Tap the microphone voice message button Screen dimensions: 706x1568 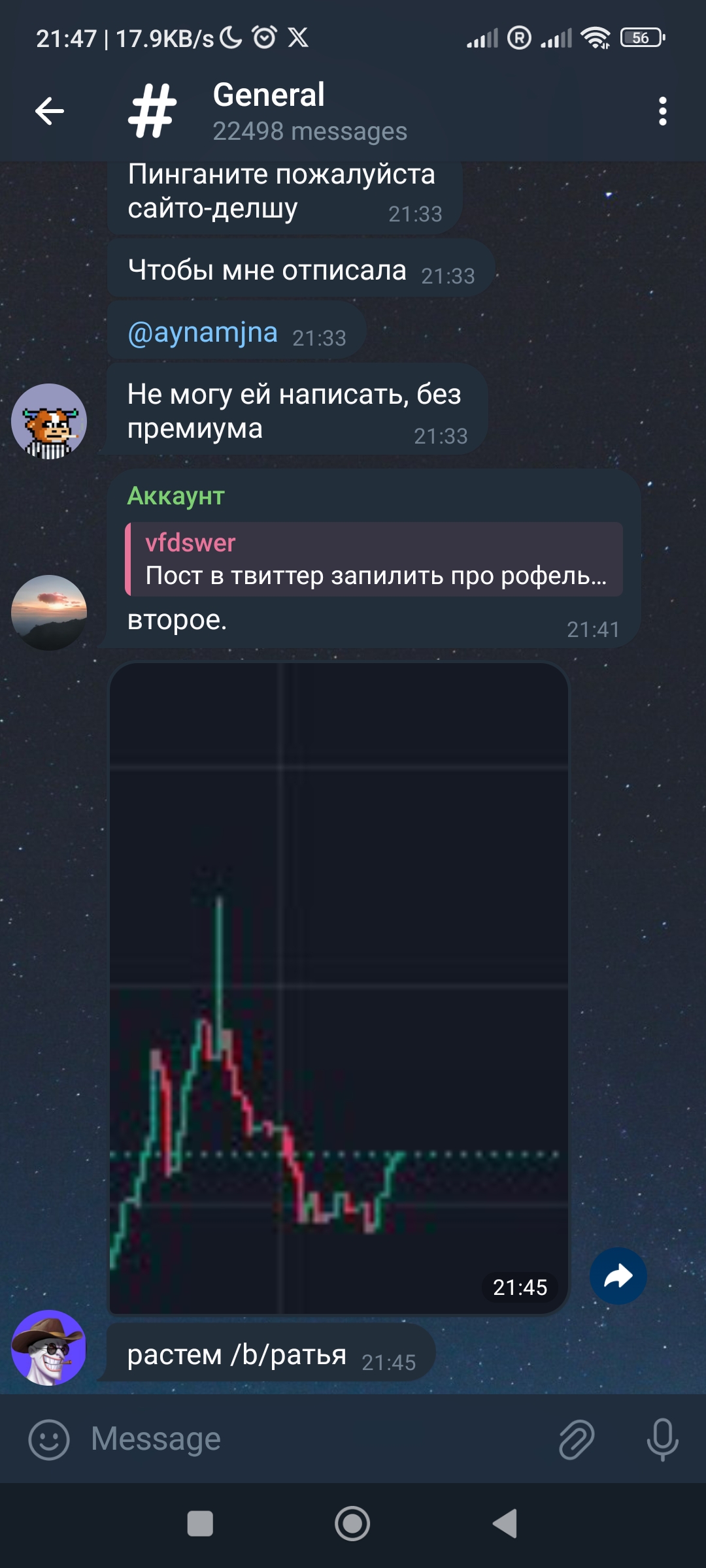662,1439
